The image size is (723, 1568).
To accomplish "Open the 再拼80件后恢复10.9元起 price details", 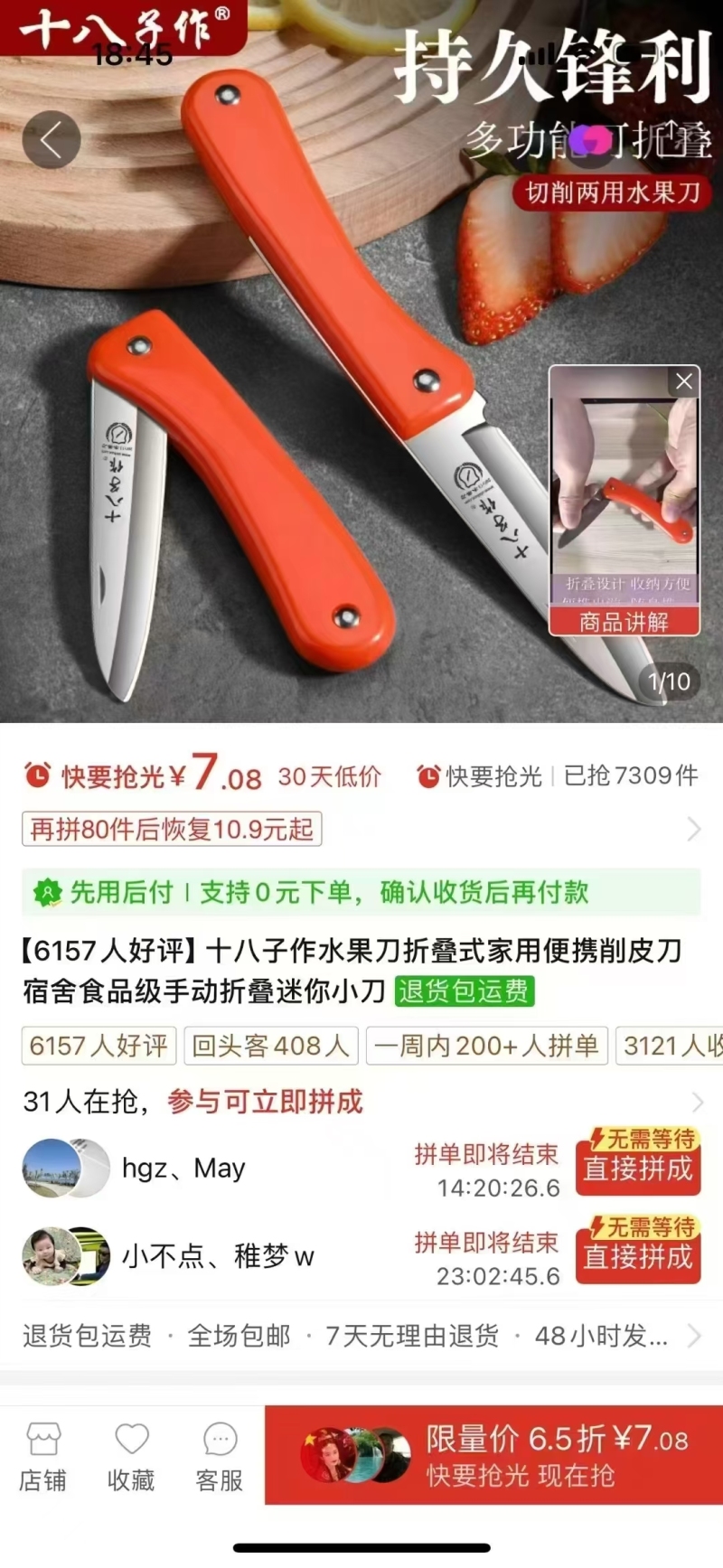I will (x=172, y=829).
